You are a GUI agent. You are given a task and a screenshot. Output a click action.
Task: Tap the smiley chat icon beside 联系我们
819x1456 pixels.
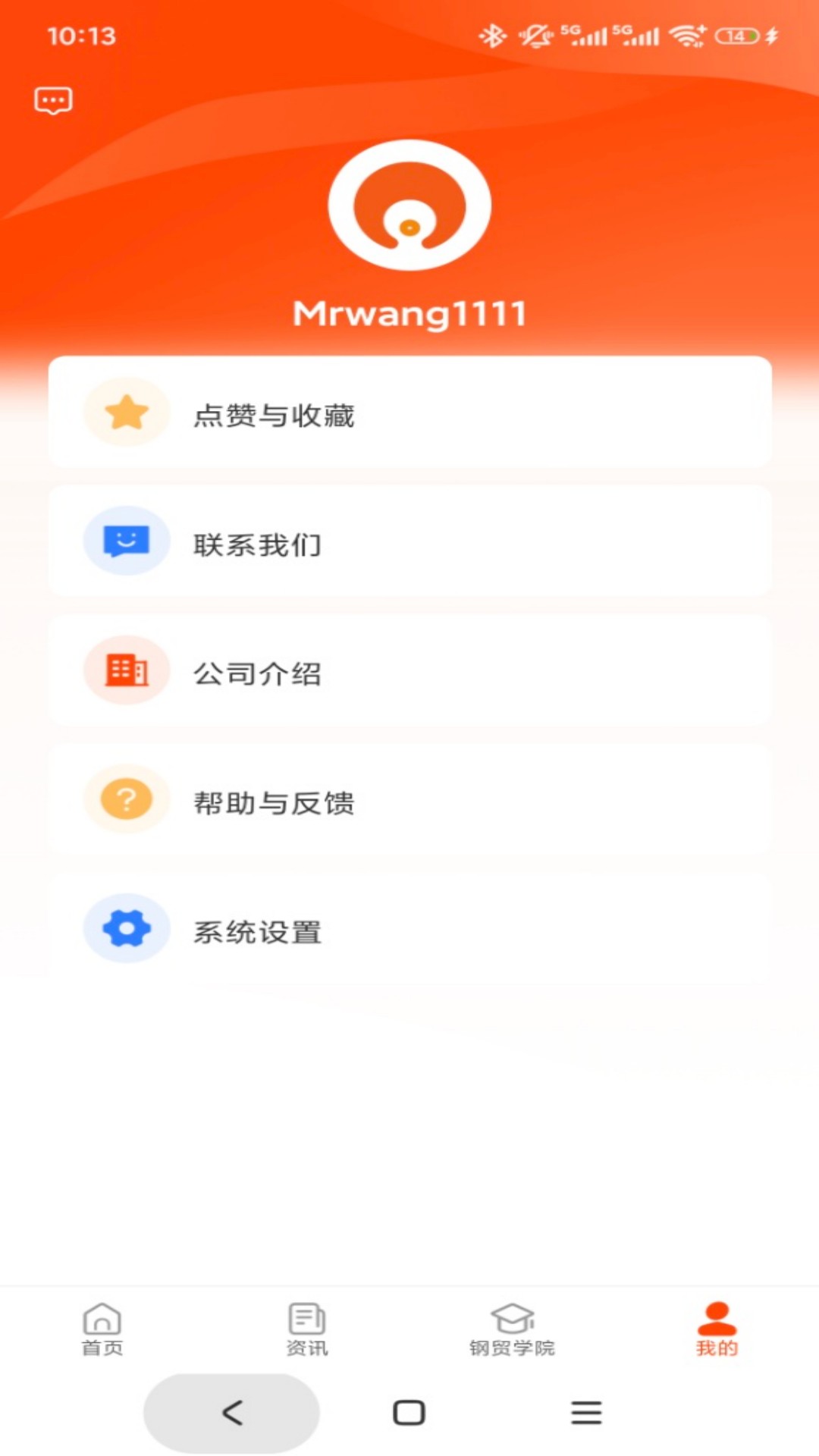[126, 541]
